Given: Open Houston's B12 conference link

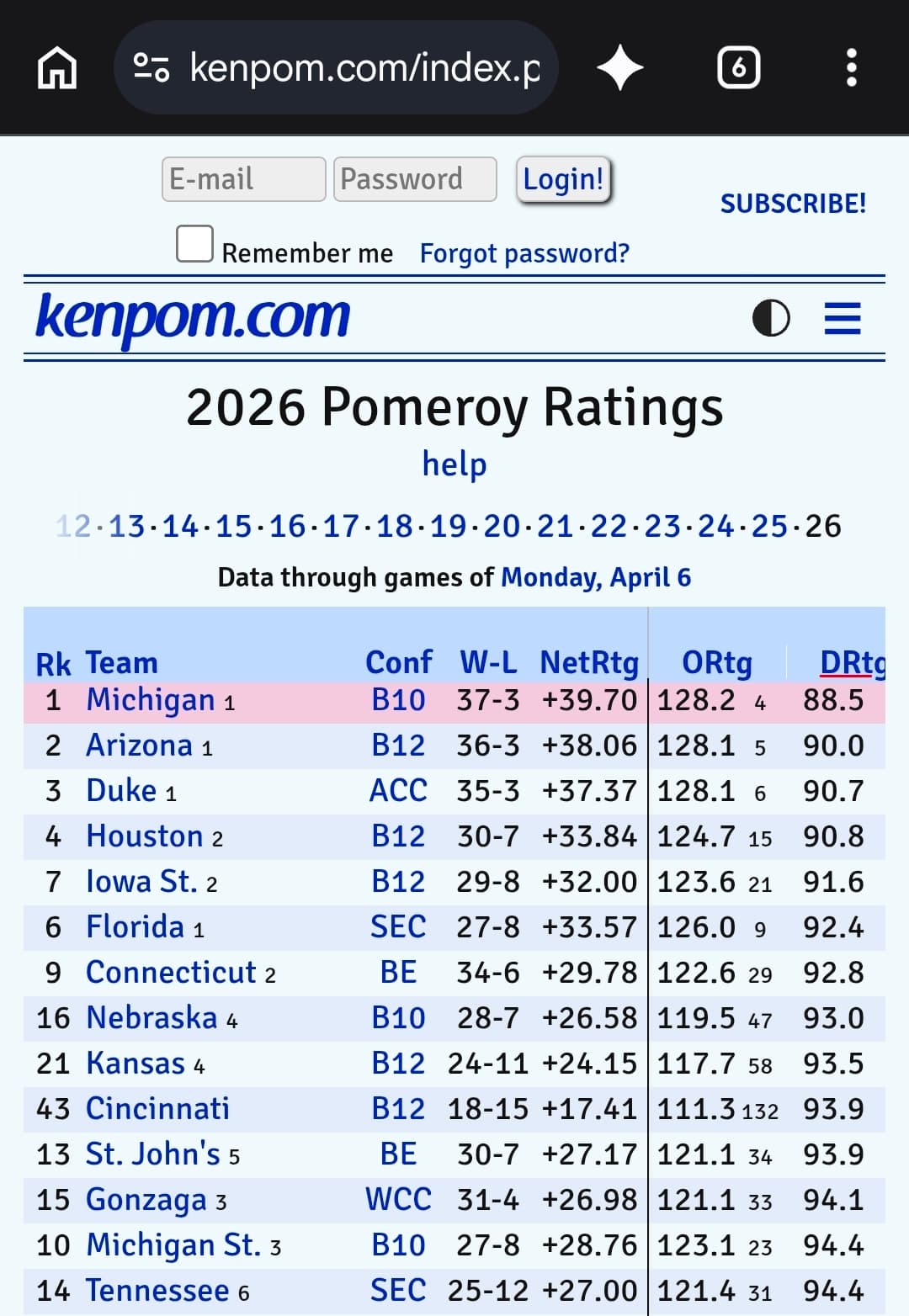Looking at the screenshot, I should [x=398, y=836].
